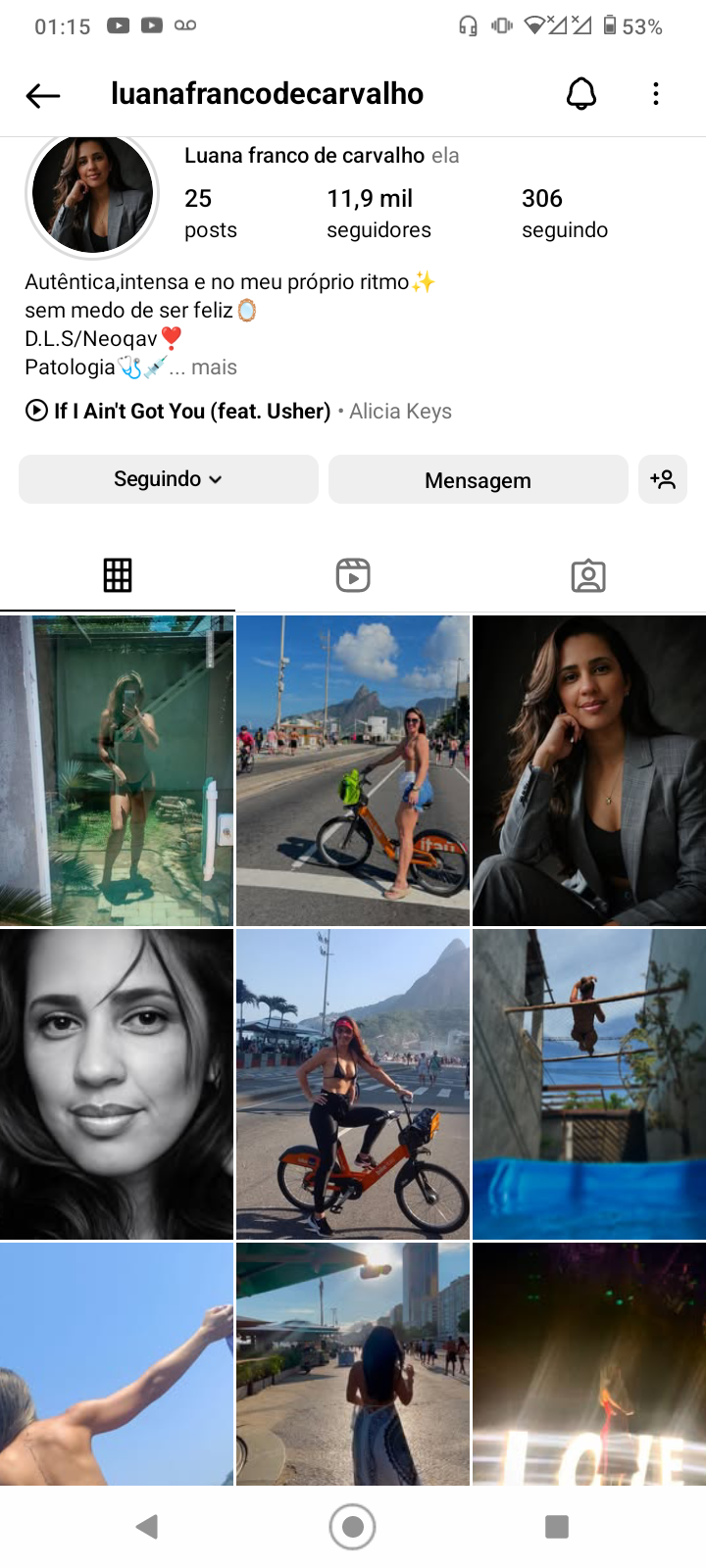Open the gray blazer portrait post
The width and height of the screenshot is (706, 1568).
(x=588, y=770)
